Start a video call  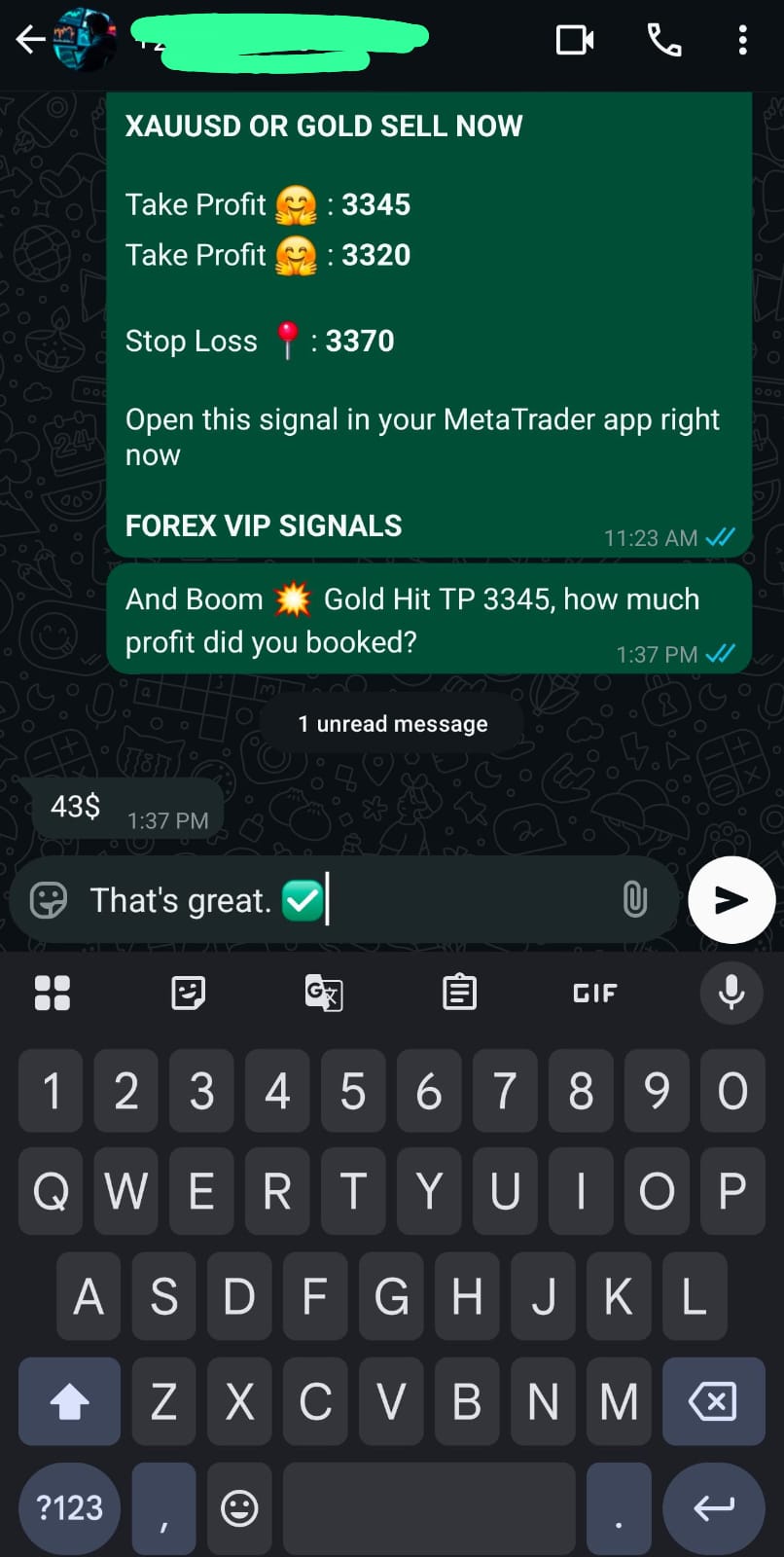pos(574,40)
